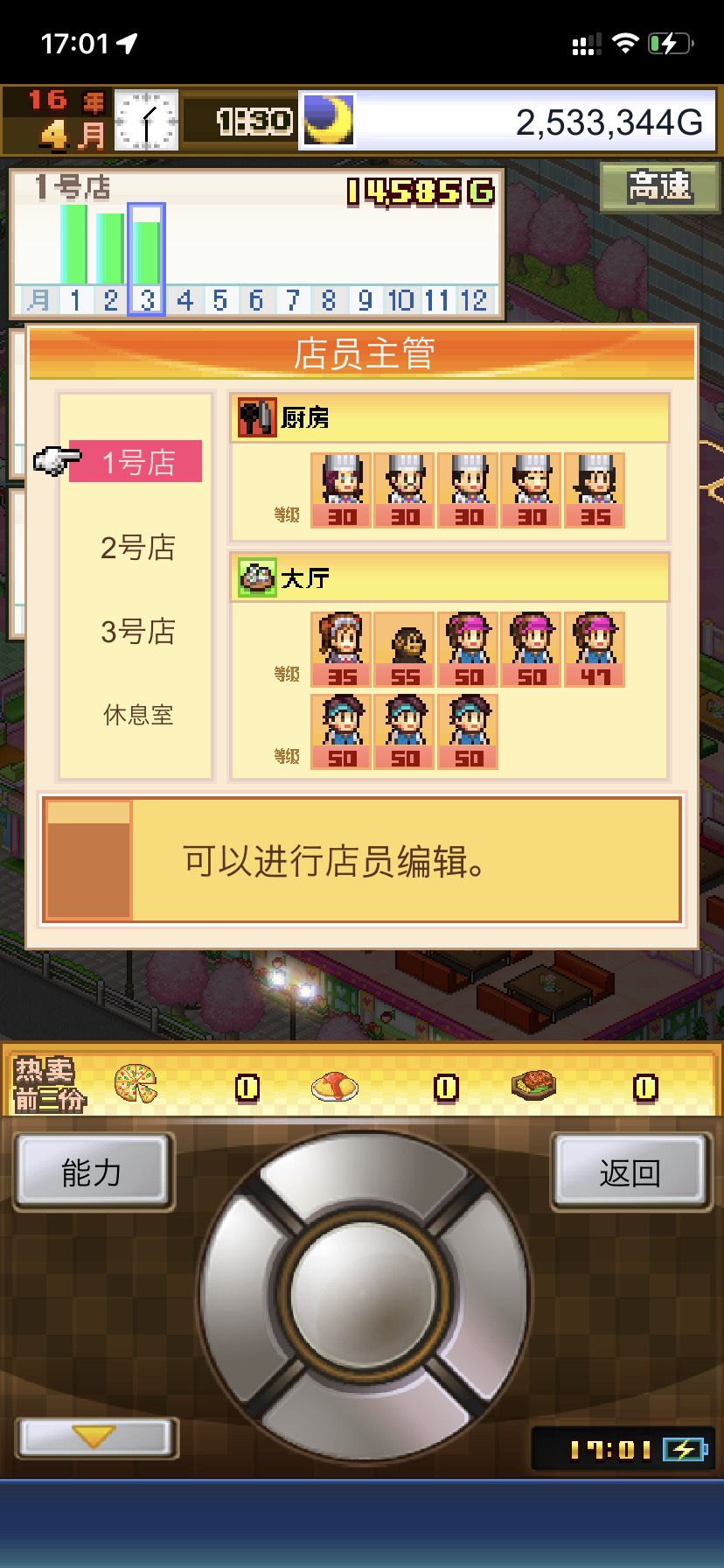
Task: Select the 2号店 store option
Action: click(x=136, y=549)
